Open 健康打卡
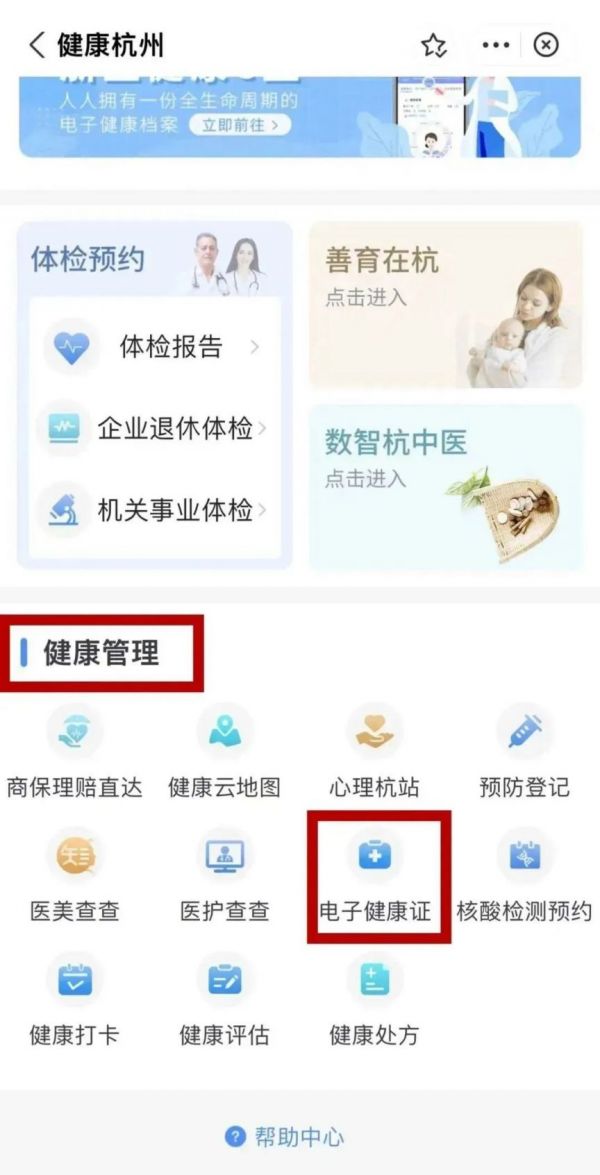Screen dimensions: 600x1175 75,1000
